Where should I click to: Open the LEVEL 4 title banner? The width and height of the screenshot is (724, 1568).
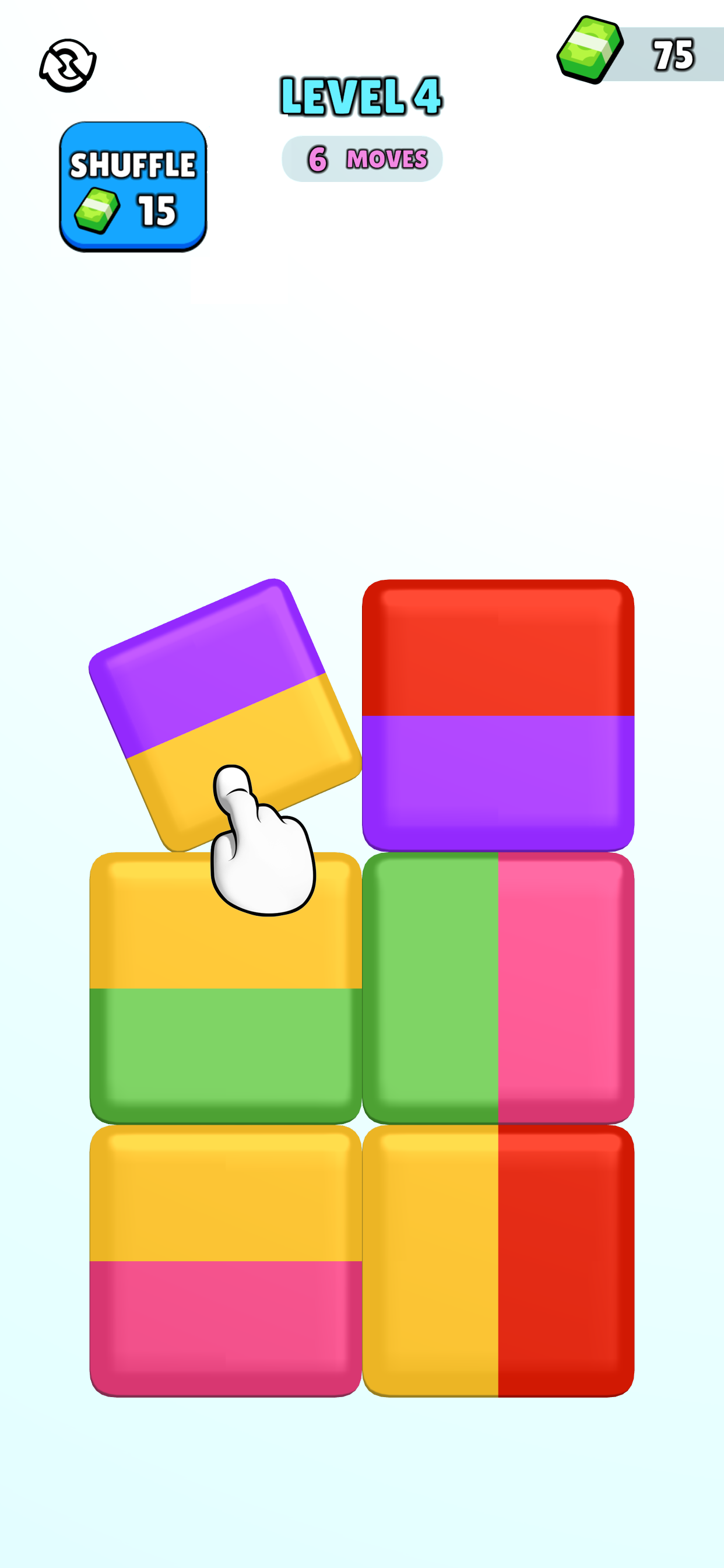point(363,97)
